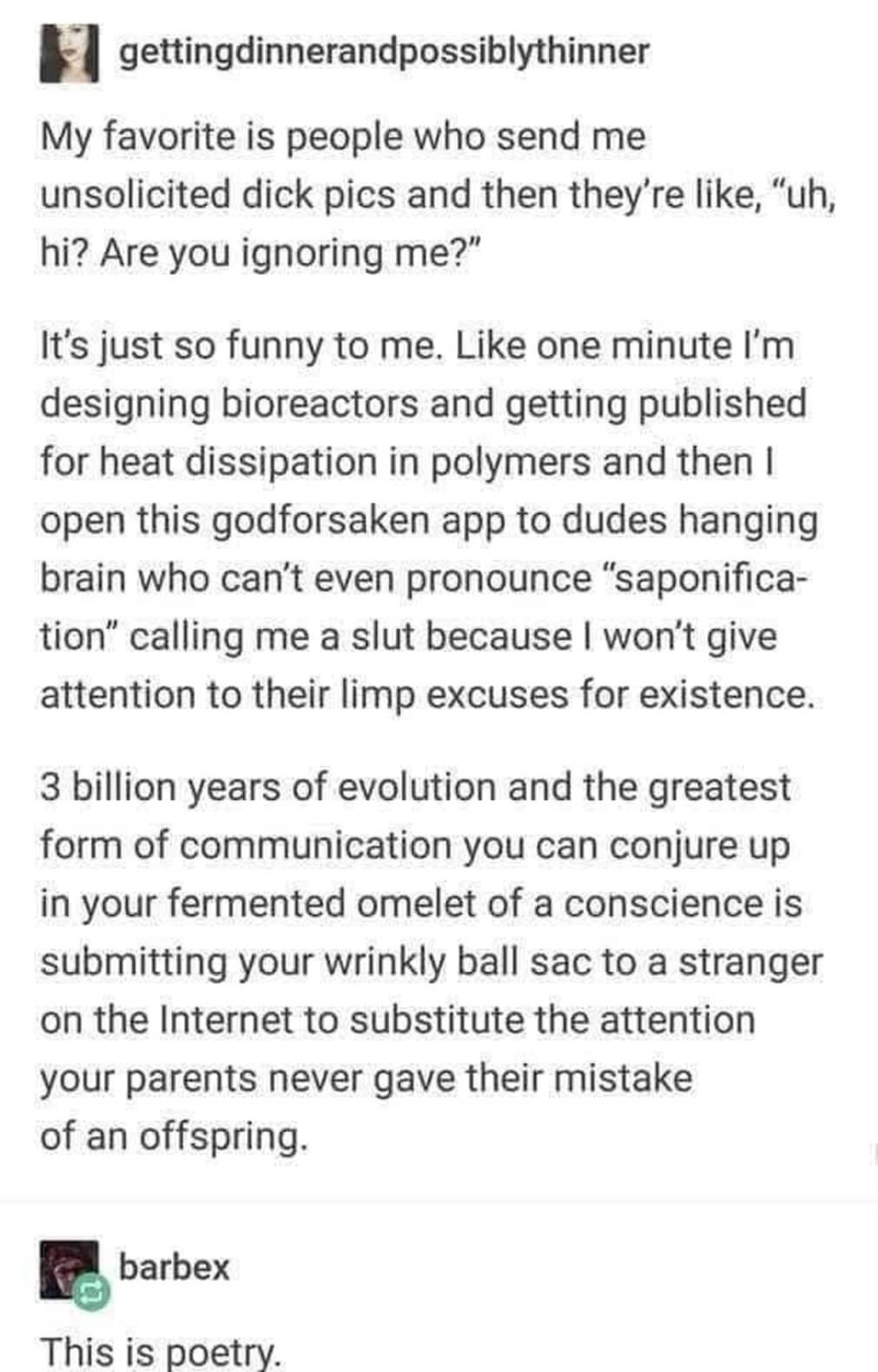Image resolution: width=878 pixels, height=1372 pixels.
Task: Tap gettingdinnerandpossiblythinner's avatar picture
Action: [69, 55]
